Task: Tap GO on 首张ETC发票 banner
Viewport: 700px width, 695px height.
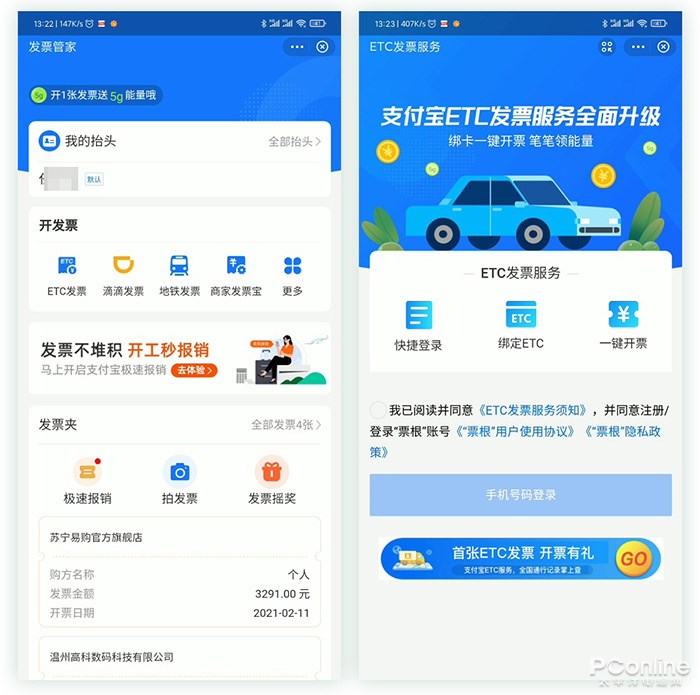Action: point(633,559)
